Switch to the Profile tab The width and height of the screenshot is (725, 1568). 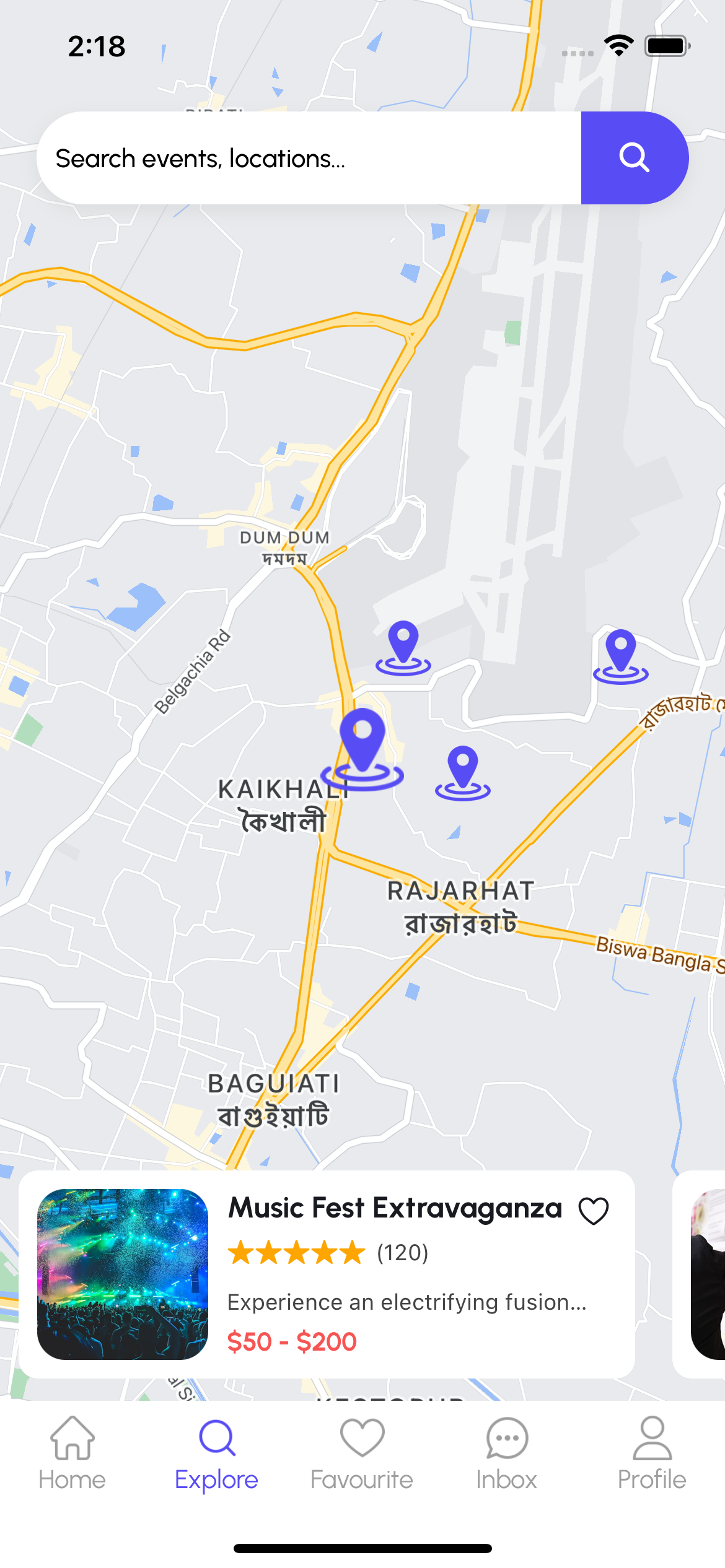pyautogui.click(x=652, y=1453)
